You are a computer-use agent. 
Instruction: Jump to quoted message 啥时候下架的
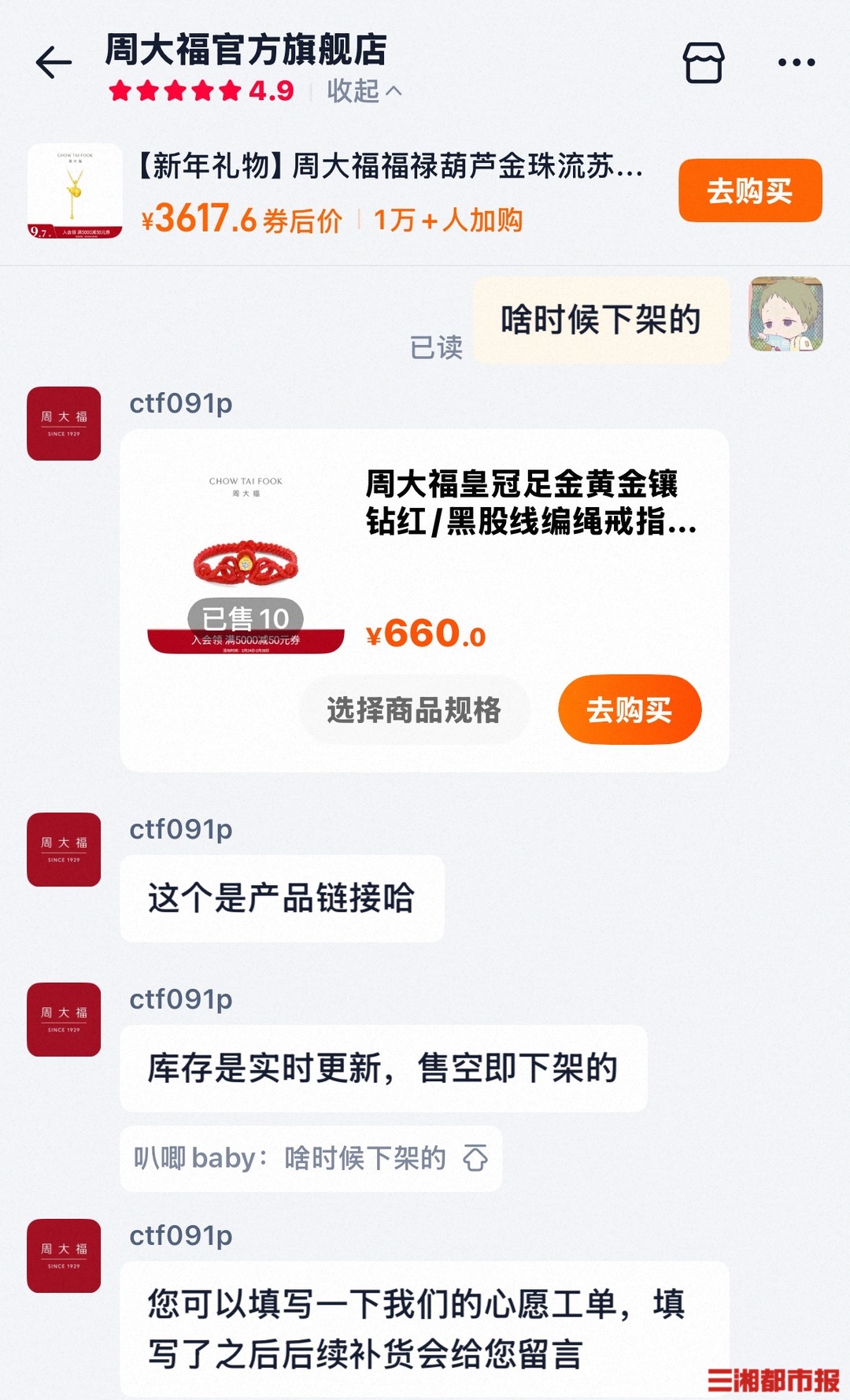(x=311, y=1158)
